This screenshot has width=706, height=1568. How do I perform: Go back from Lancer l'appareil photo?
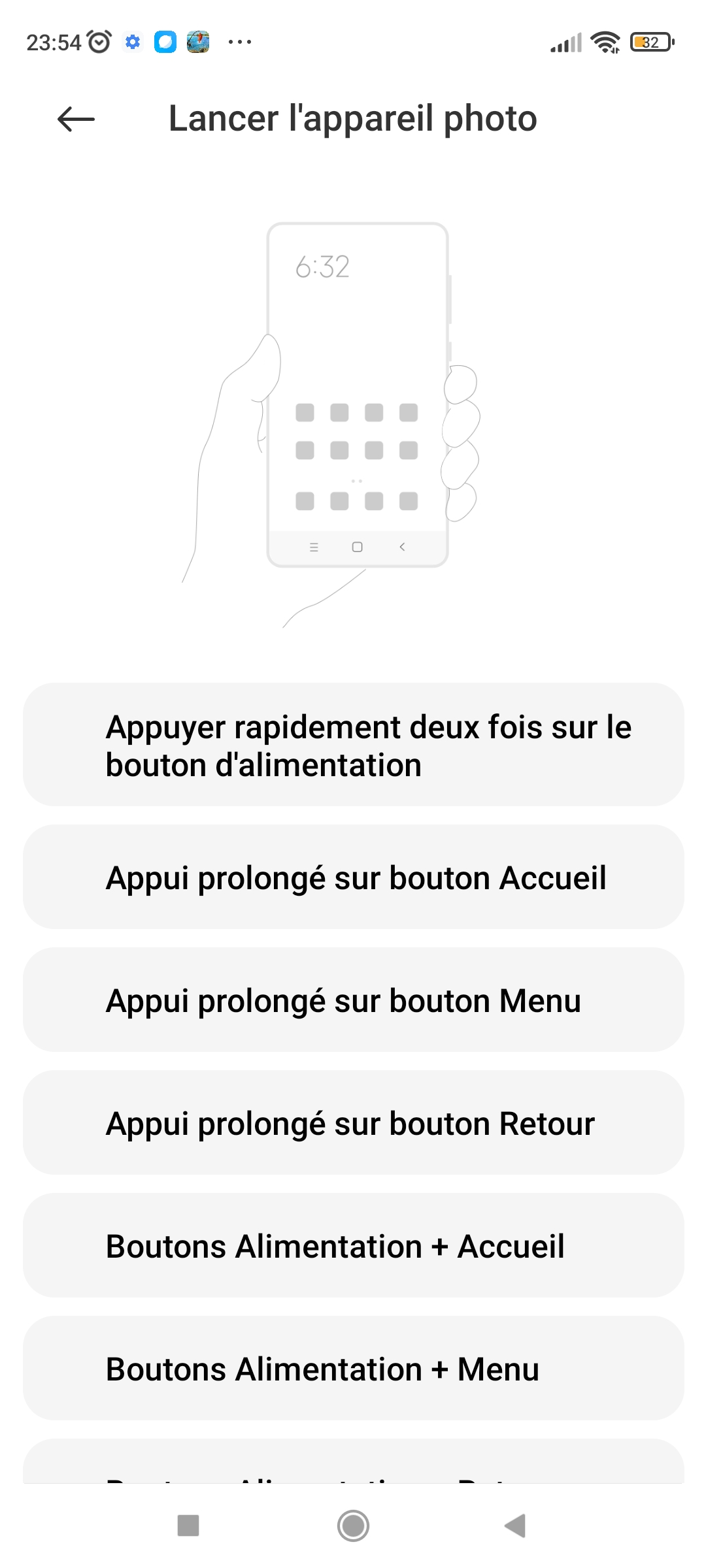76,119
